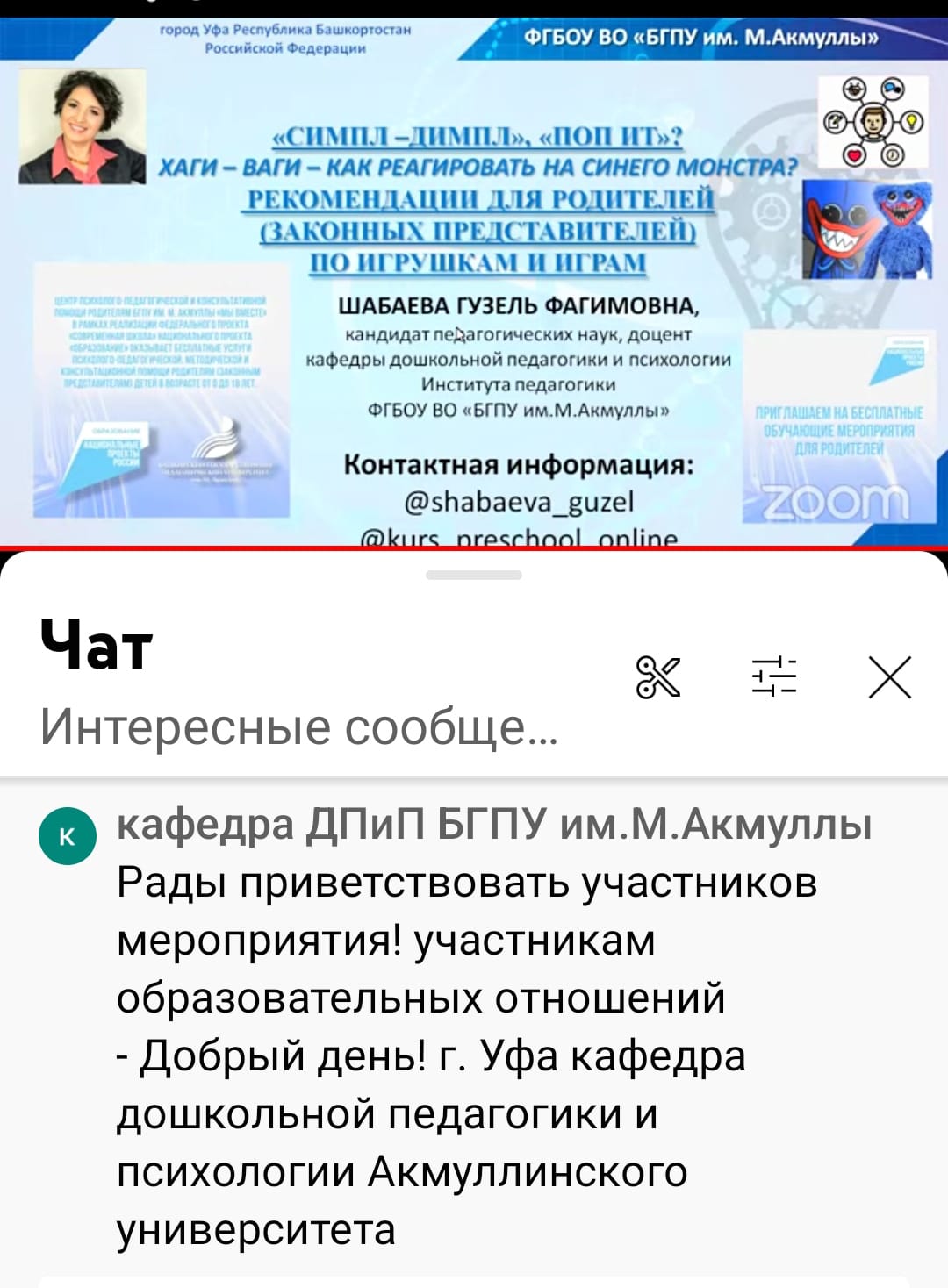Tap the video player area

(474, 281)
